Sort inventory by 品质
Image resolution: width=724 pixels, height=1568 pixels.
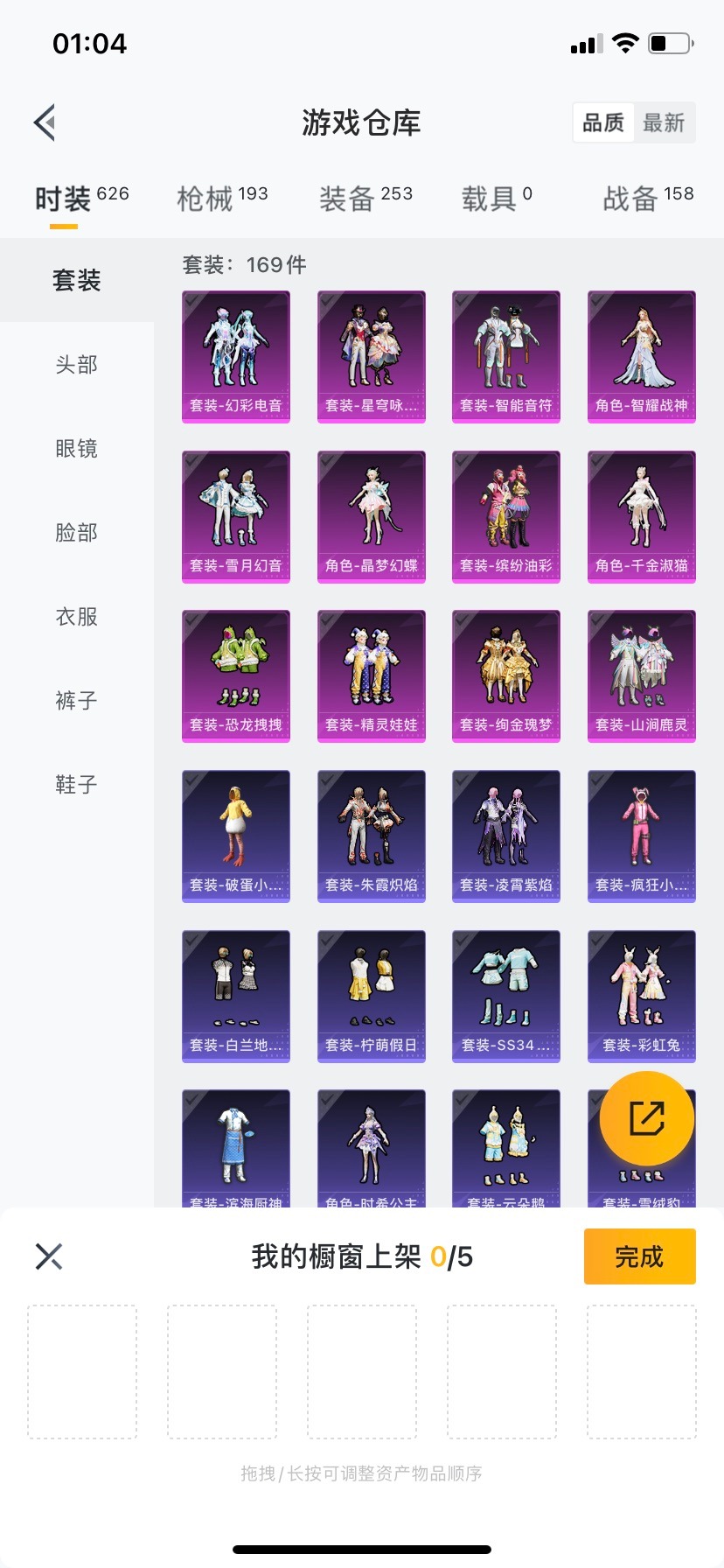point(603,122)
